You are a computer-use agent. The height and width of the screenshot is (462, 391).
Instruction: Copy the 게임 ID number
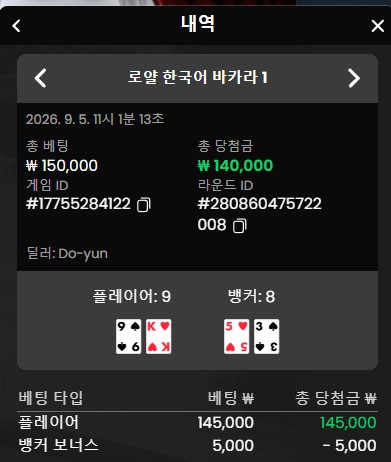[x=144, y=204]
